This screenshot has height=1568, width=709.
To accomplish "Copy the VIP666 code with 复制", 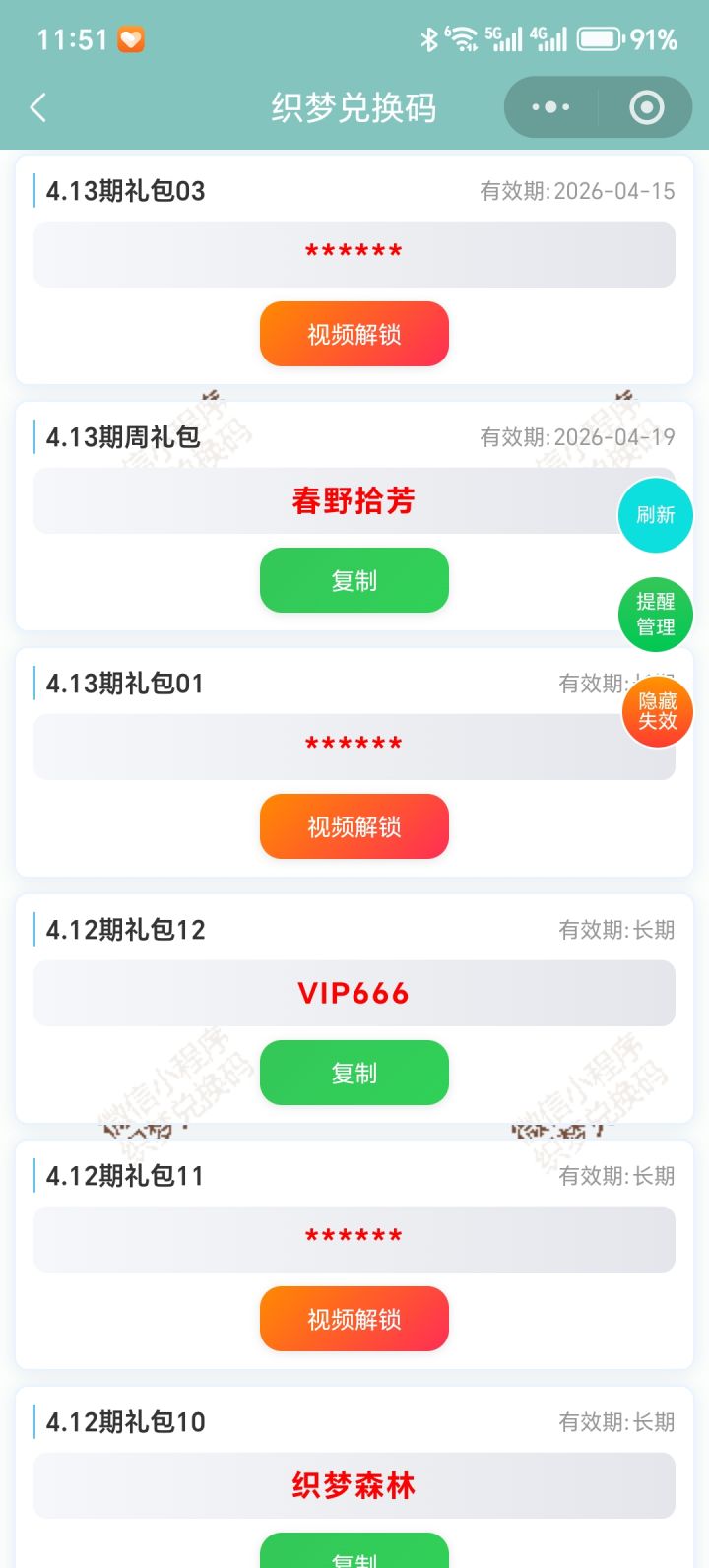I will (354, 1073).
